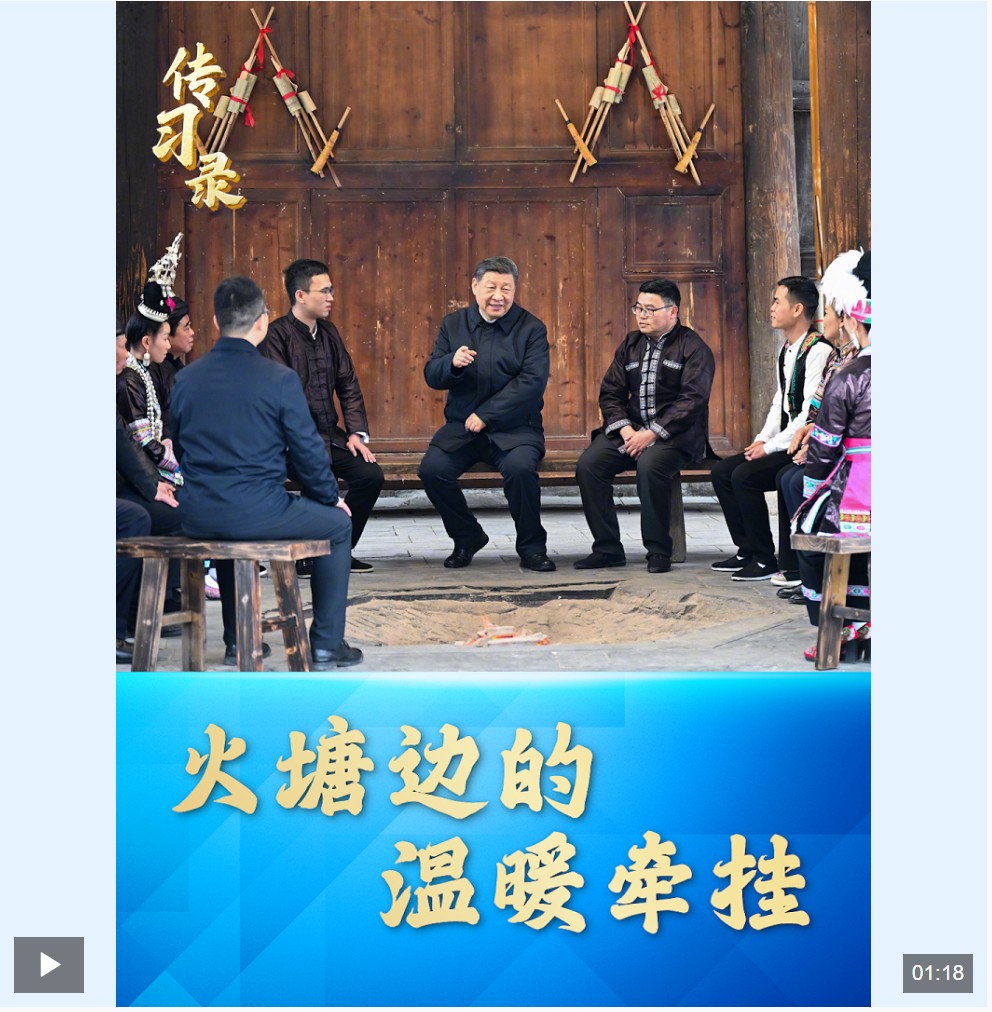Play the 火塘边的温暖牵挂 video
This screenshot has width=992, height=1012.
(49, 964)
